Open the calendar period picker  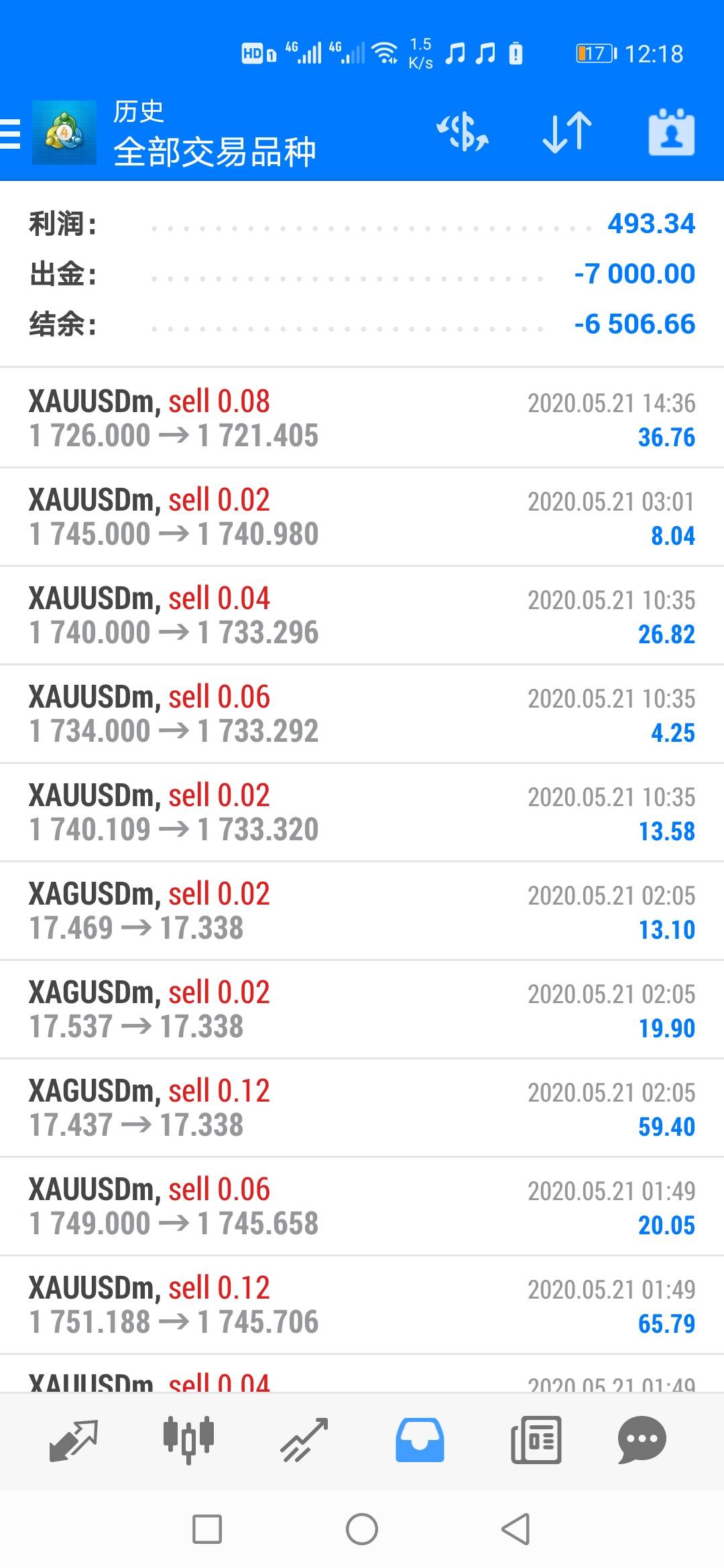pyautogui.click(x=671, y=131)
